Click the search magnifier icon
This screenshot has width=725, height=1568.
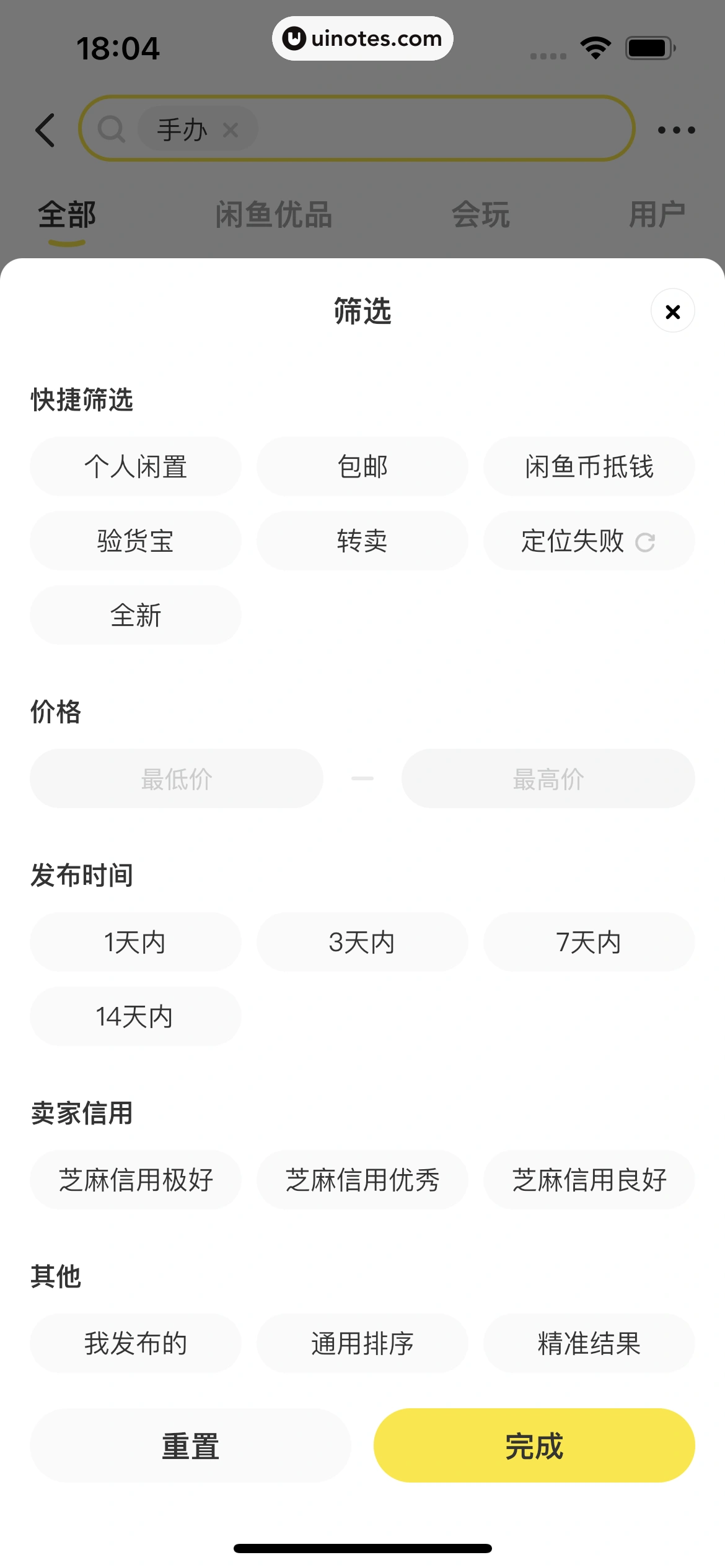(x=112, y=129)
